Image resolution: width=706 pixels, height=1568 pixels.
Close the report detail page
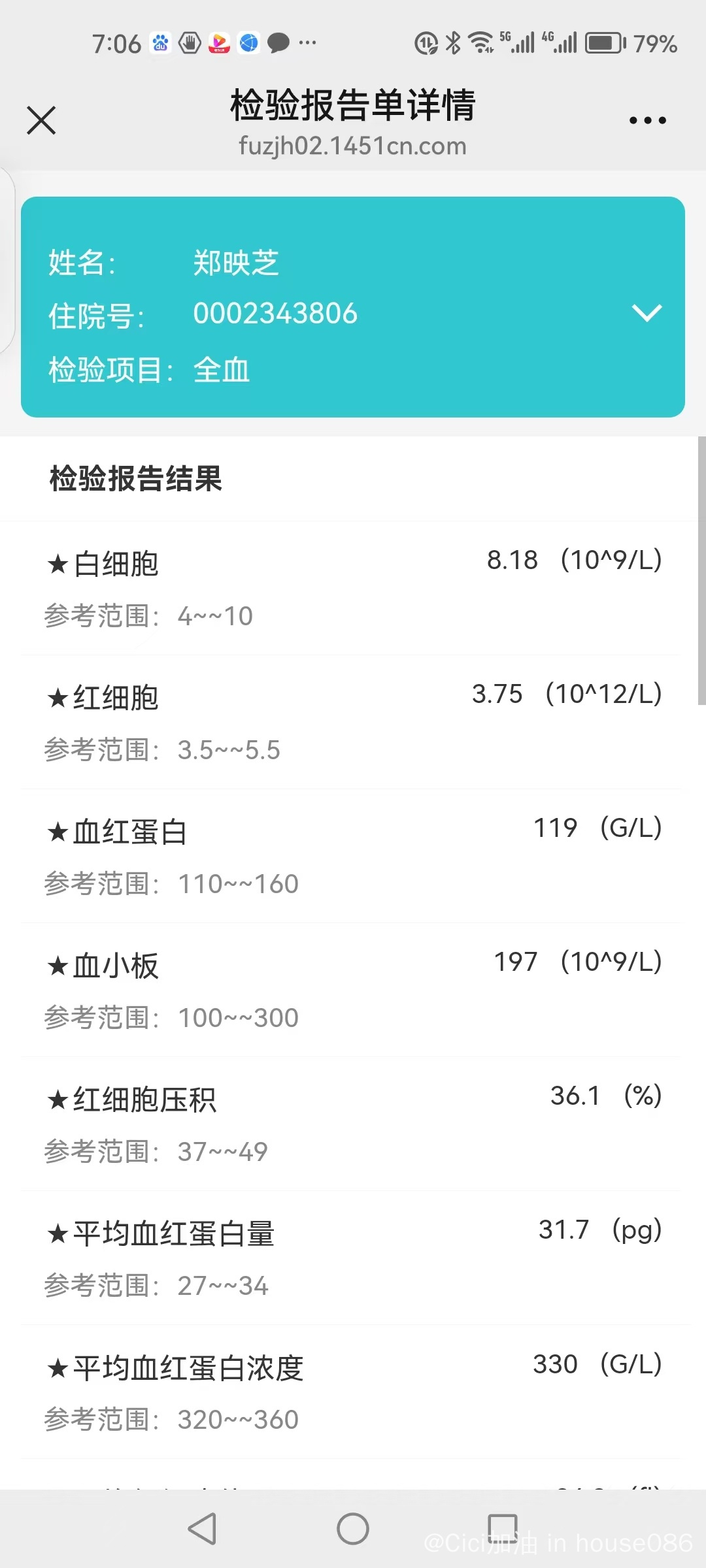point(41,120)
